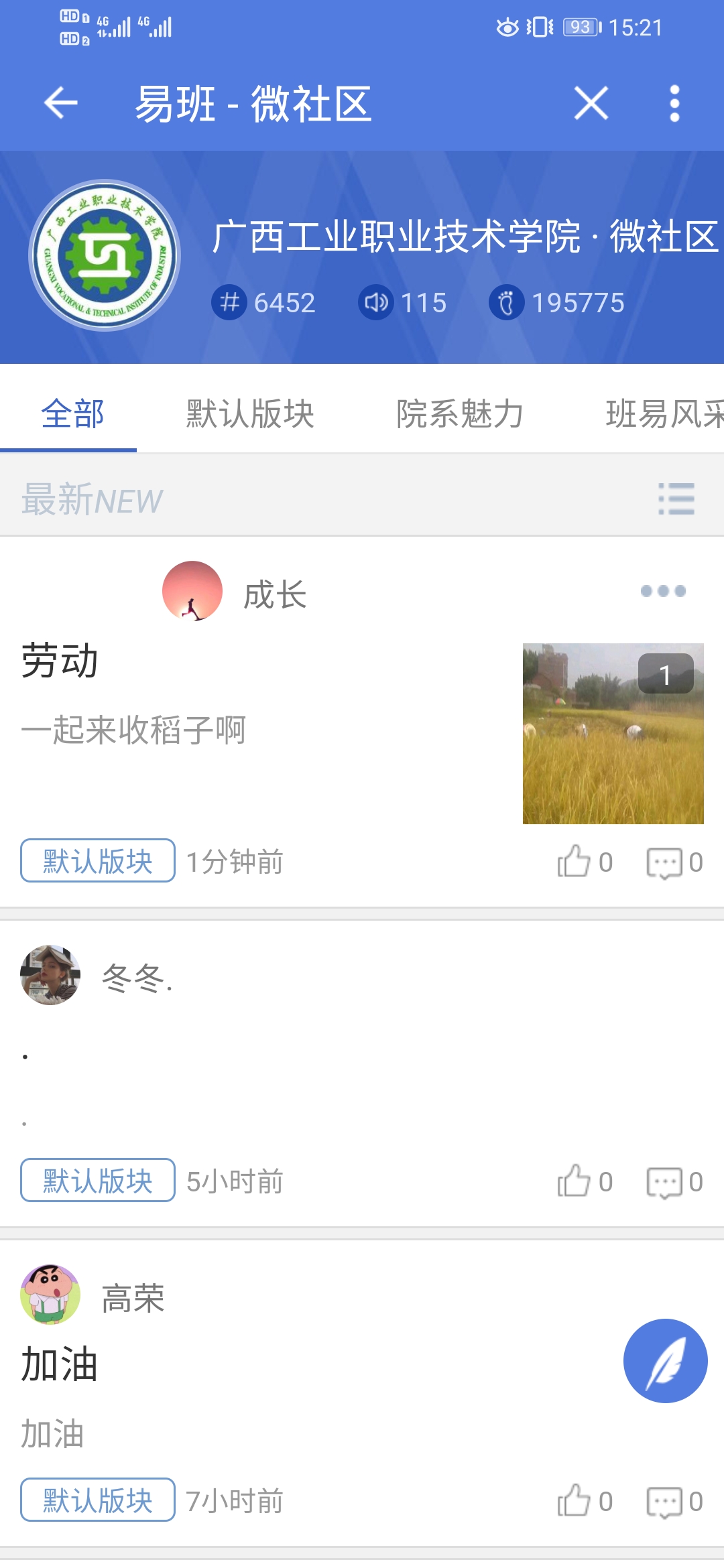This screenshot has height=1568, width=724.
Task: Select the 全部 tab
Action: (x=72, y=413)
